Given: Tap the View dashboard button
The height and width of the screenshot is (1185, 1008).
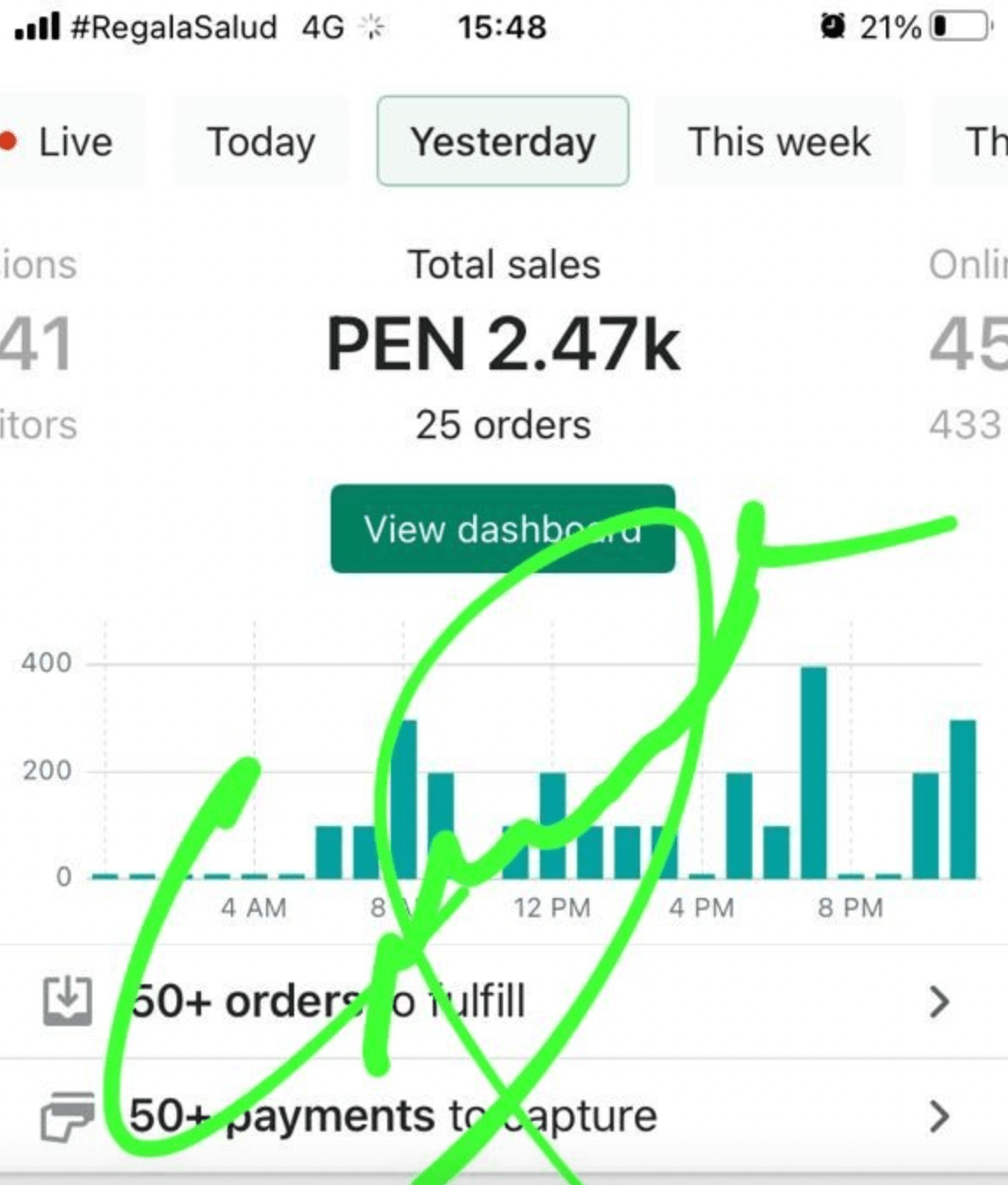Looking at the screenshot, I should pos(502,529).
